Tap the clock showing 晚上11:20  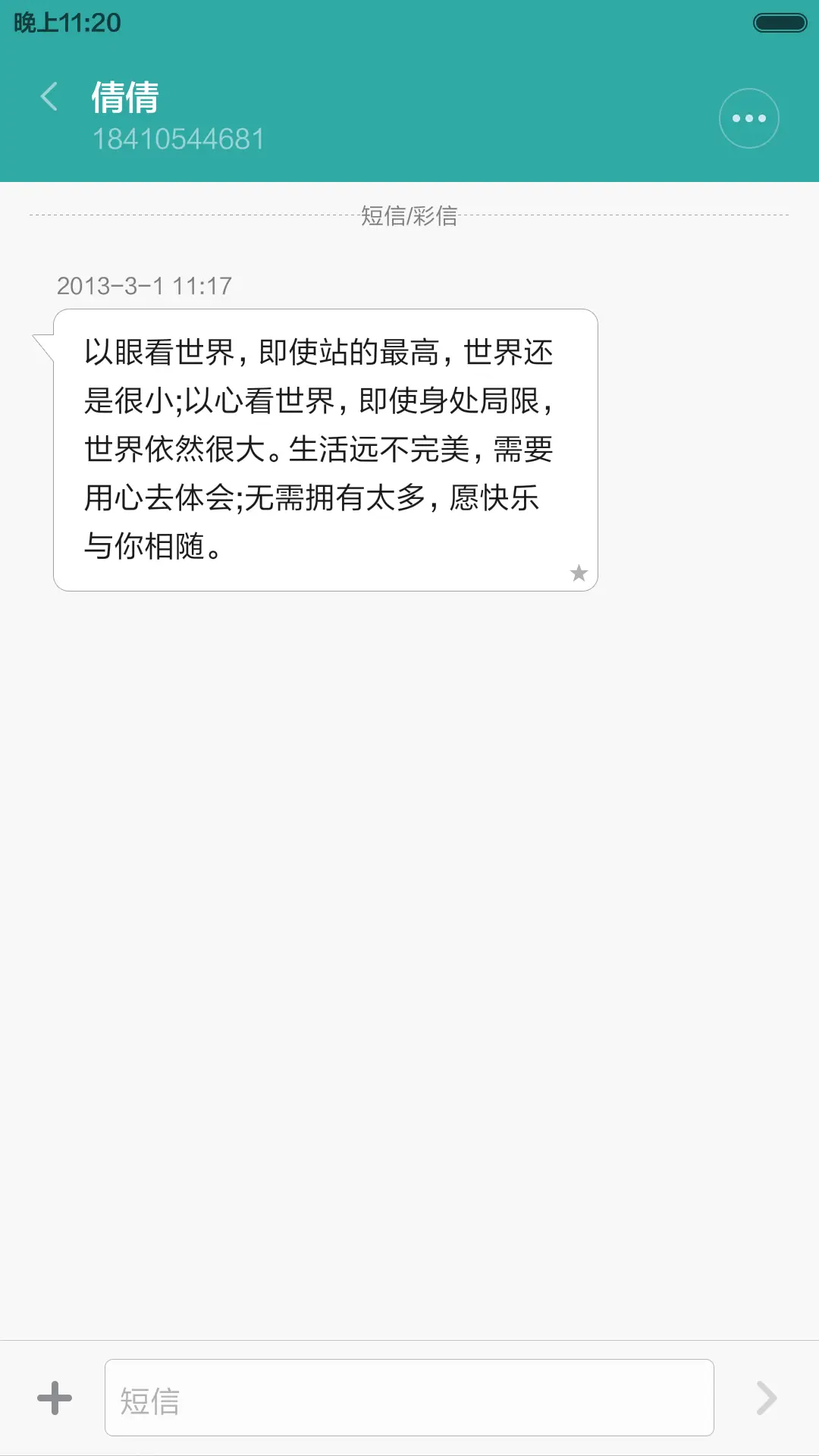coord(67,21)
